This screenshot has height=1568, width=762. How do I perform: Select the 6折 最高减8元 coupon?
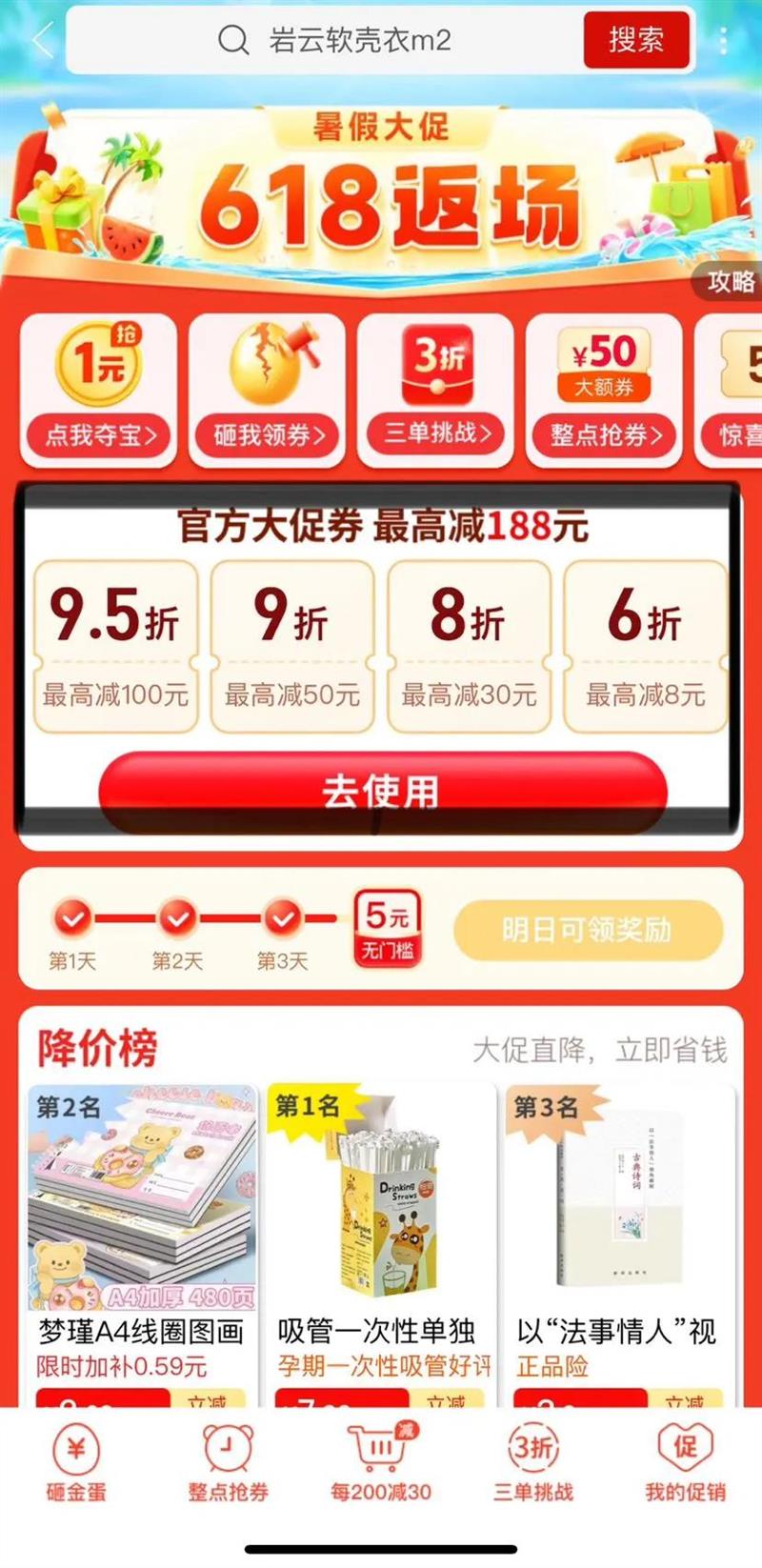coord(645,646)
